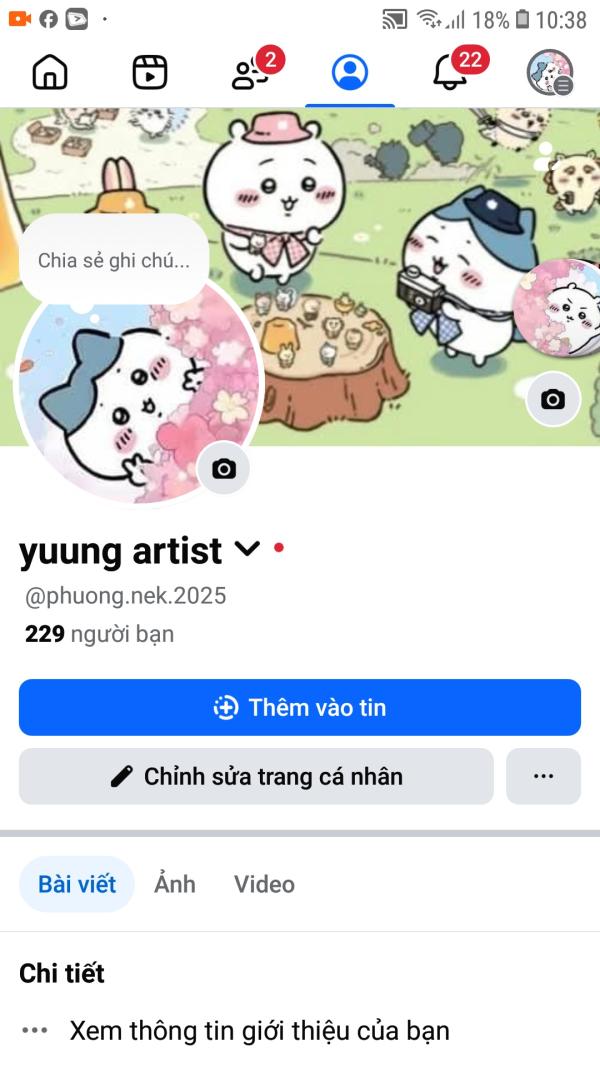Open "Chỉnh sửa trang cá nhân"

point(256,776)
